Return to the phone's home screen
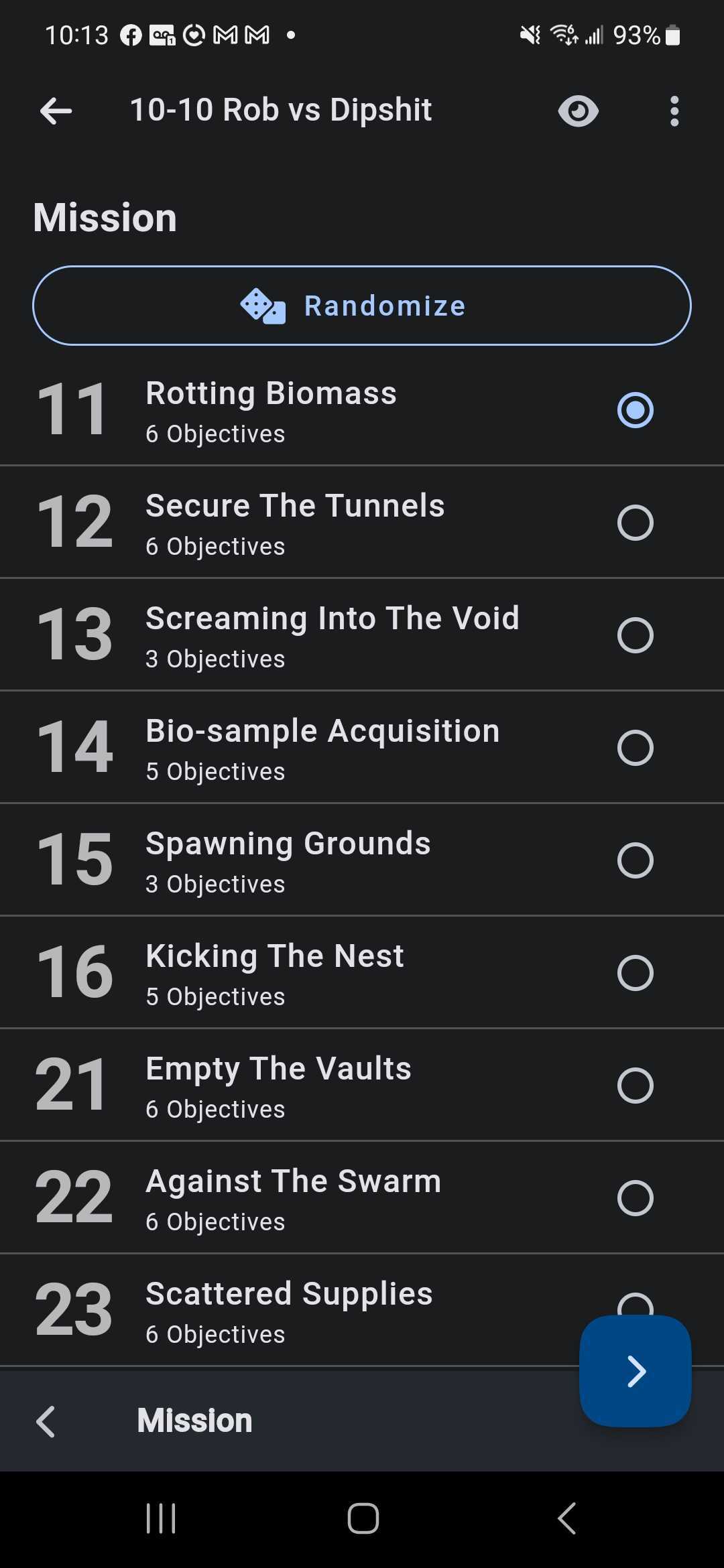Screen dimensions: 724x1568 point(363,1518)
